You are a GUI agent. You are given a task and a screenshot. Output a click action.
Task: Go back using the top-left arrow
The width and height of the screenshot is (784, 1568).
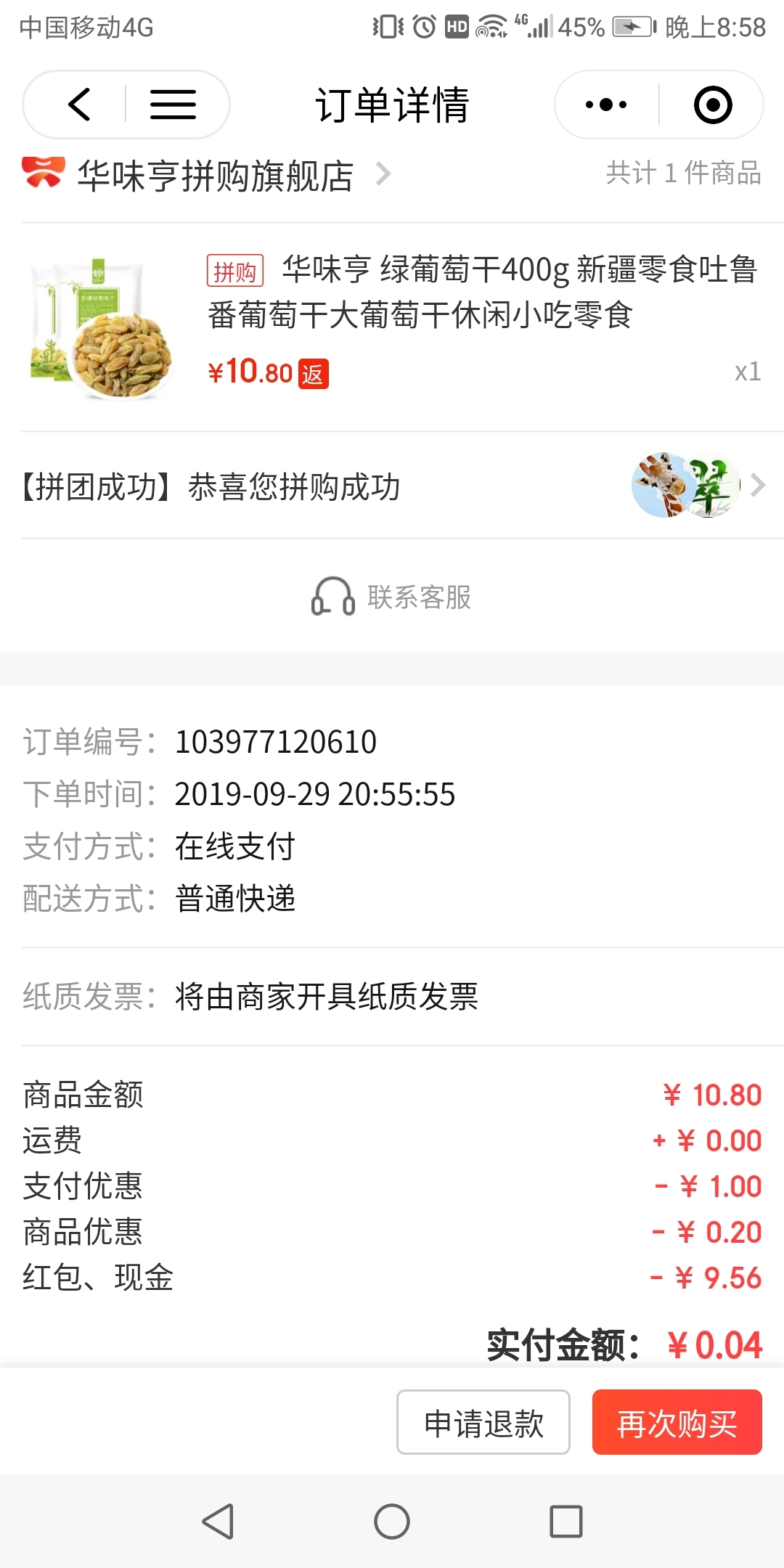pos(78,105)
